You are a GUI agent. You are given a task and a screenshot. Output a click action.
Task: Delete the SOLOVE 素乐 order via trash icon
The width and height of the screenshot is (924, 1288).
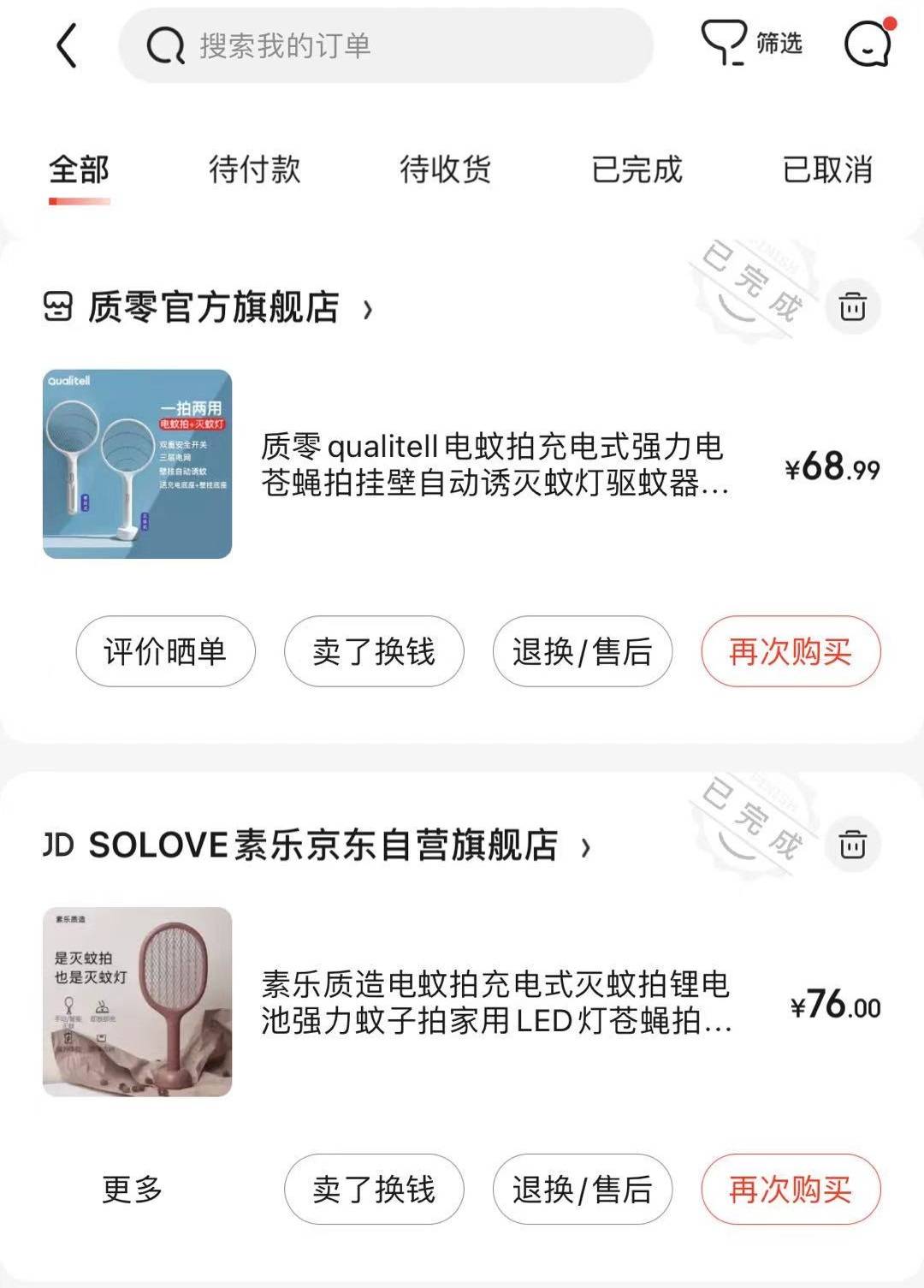853,846
